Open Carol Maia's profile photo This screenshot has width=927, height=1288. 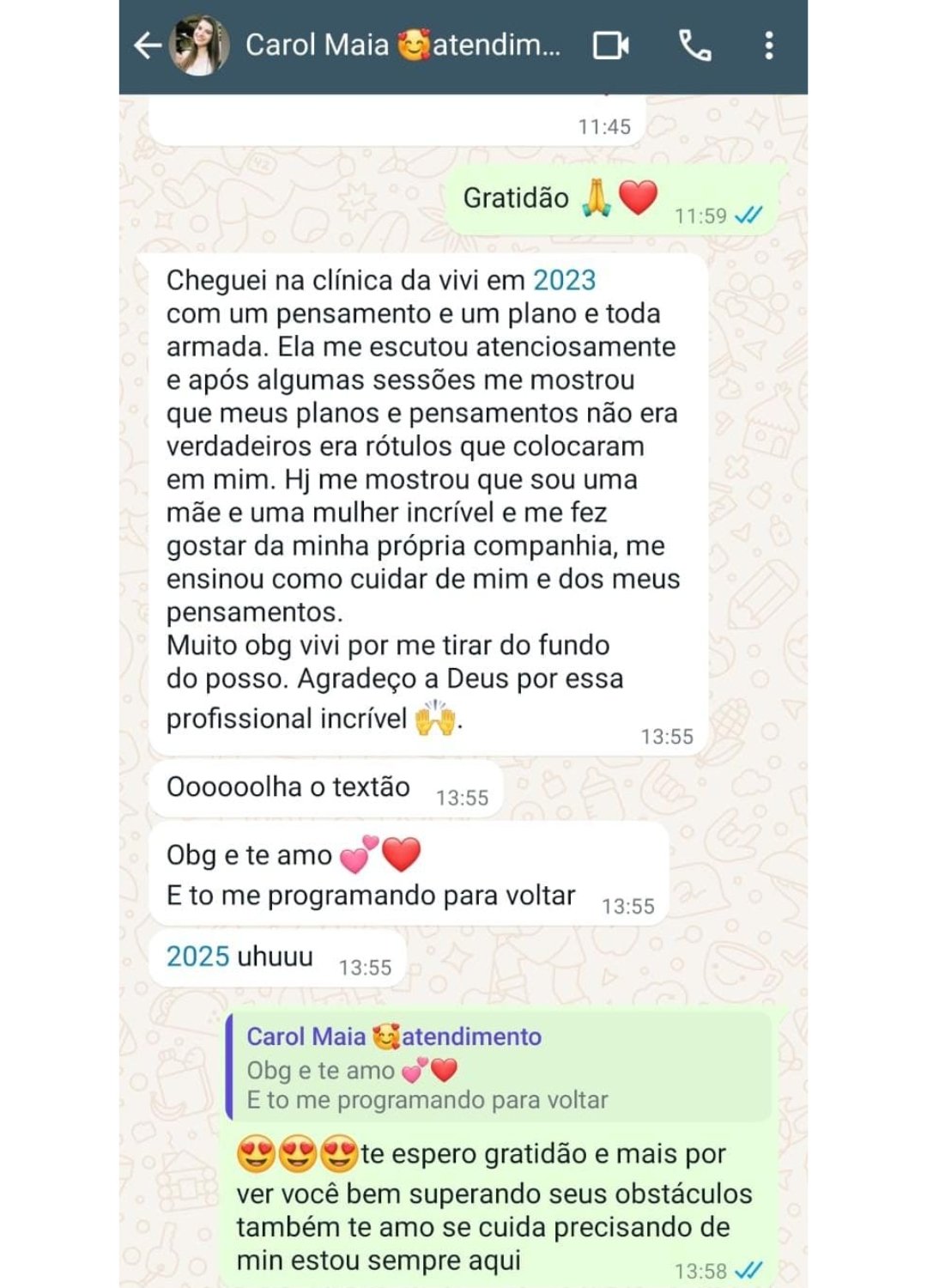tap(199, 46)
